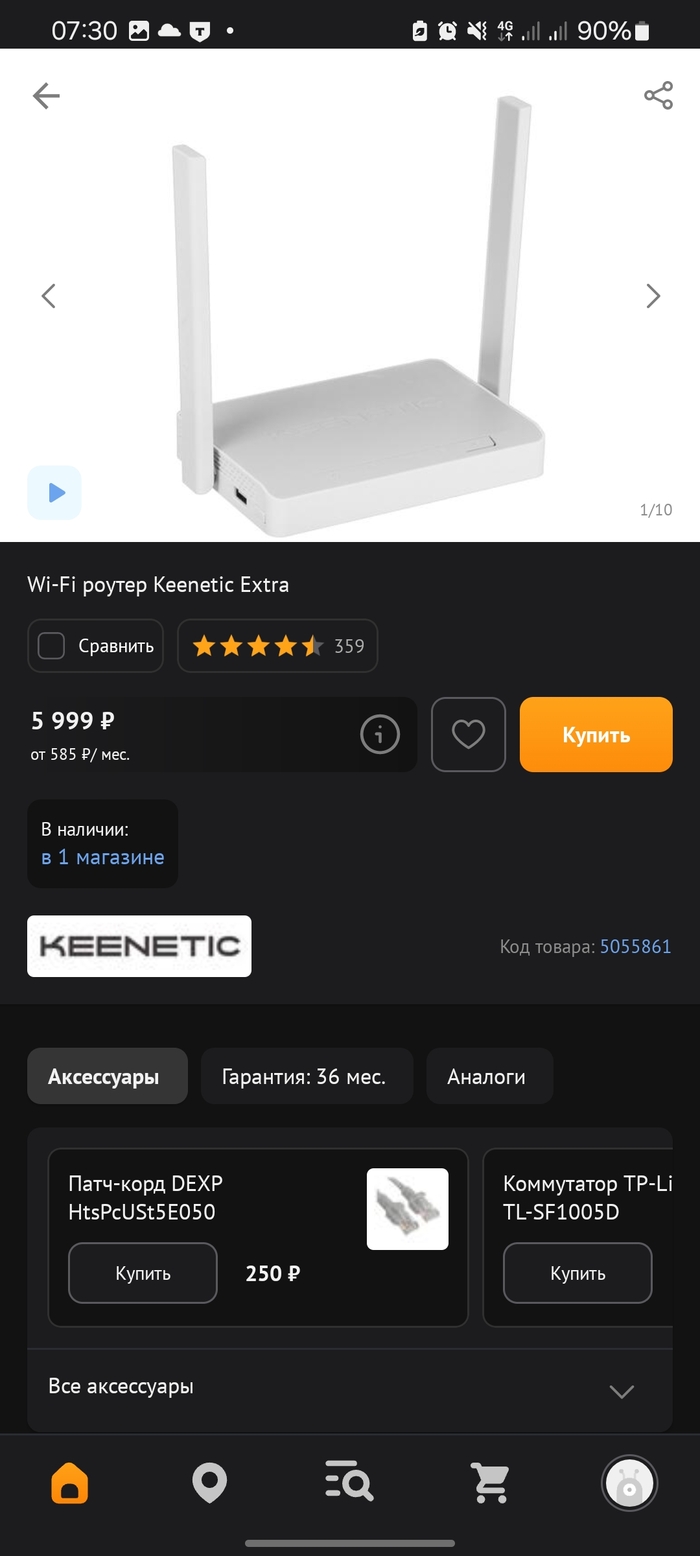Open catalog search in bottom navigation

coord(350,1482)
